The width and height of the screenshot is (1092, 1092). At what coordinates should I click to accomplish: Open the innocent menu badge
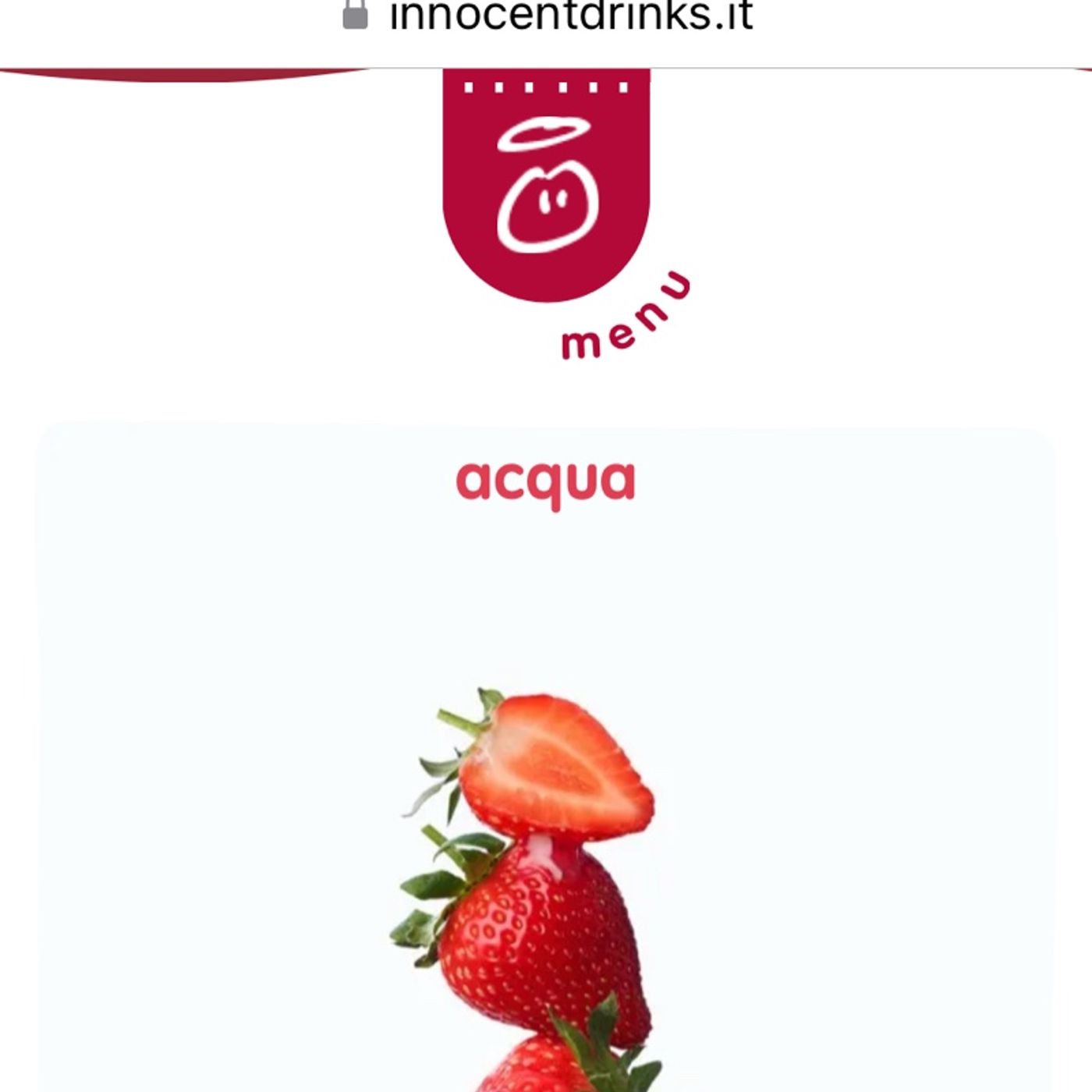tap(547, 195)
